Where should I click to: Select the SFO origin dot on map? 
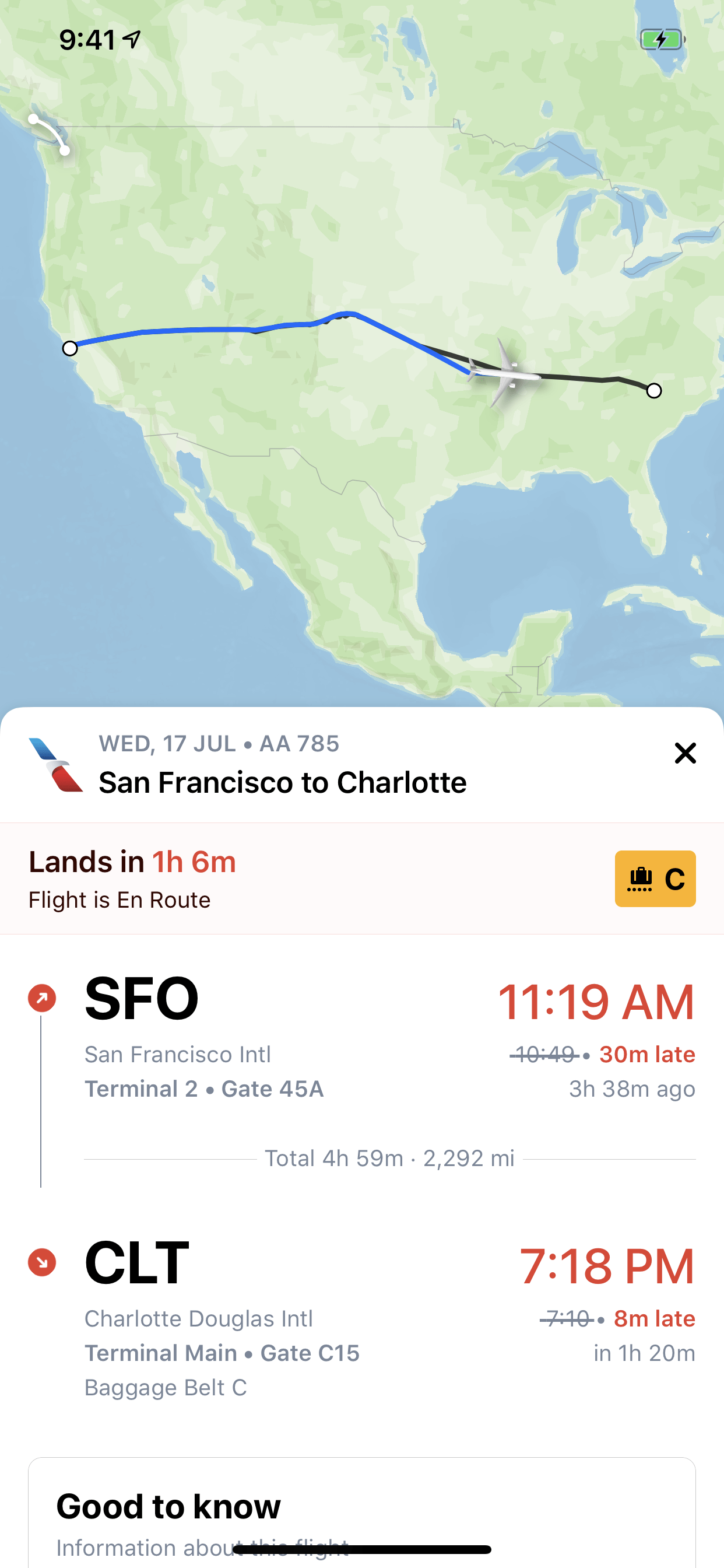(70, 348)
